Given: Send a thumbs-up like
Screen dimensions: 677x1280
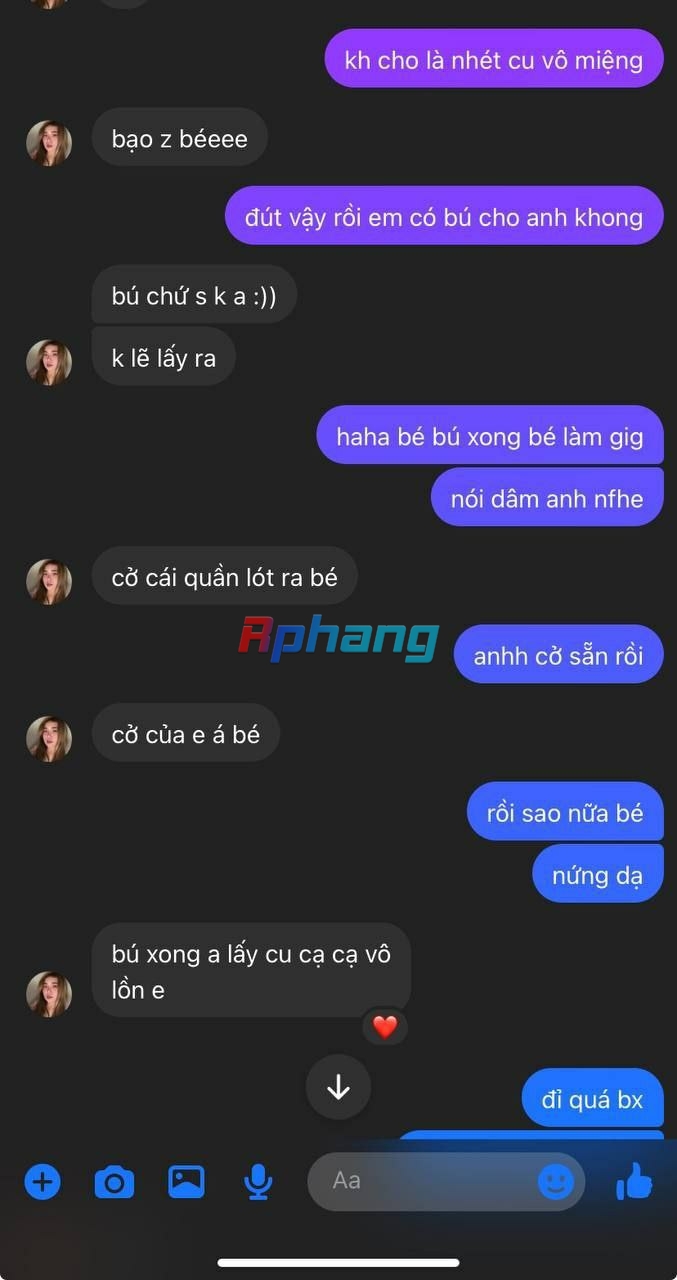Looking at the screenshot, I should pos(634,1182).
